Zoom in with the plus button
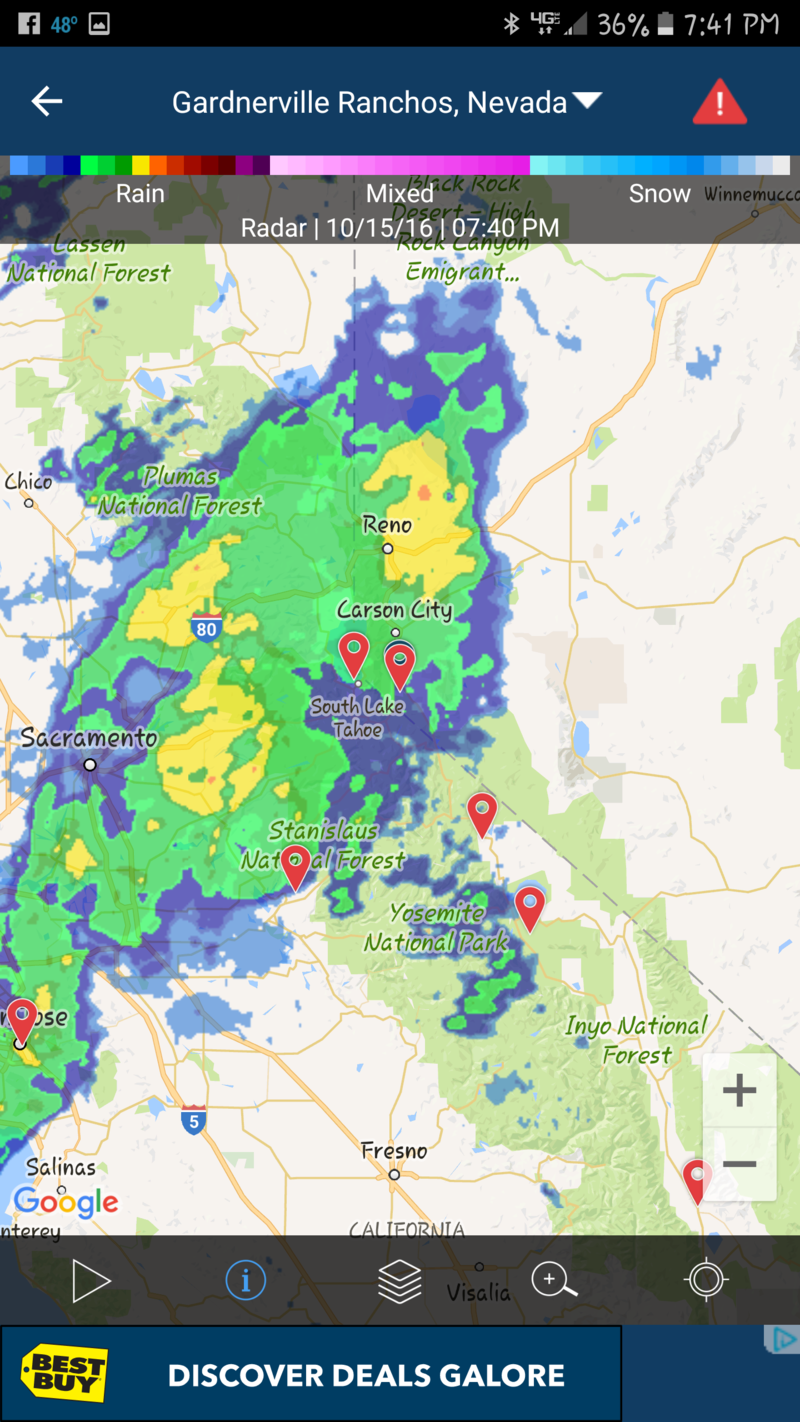The width and height of the screenshot is (800, 1422). point(739,1091)
